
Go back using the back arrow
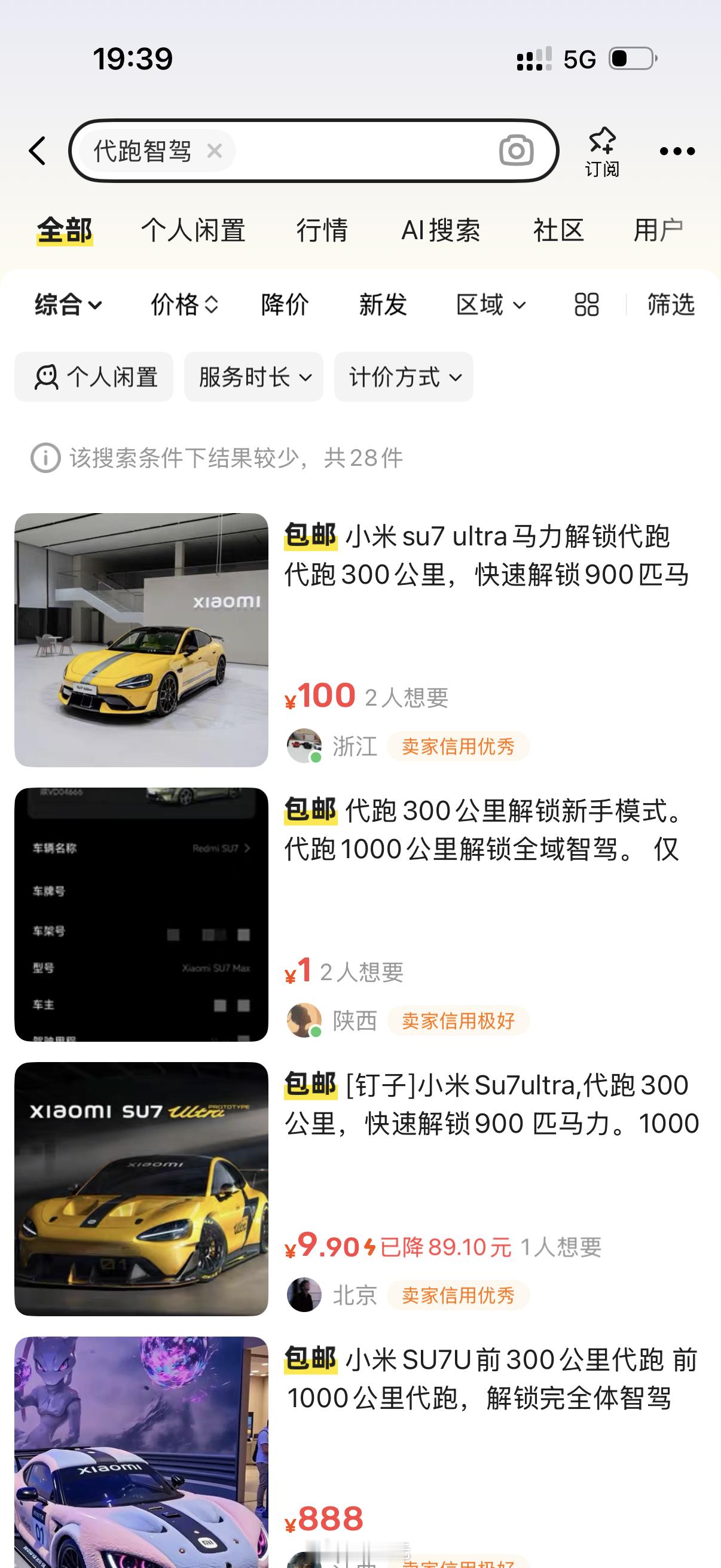[38, 150]
